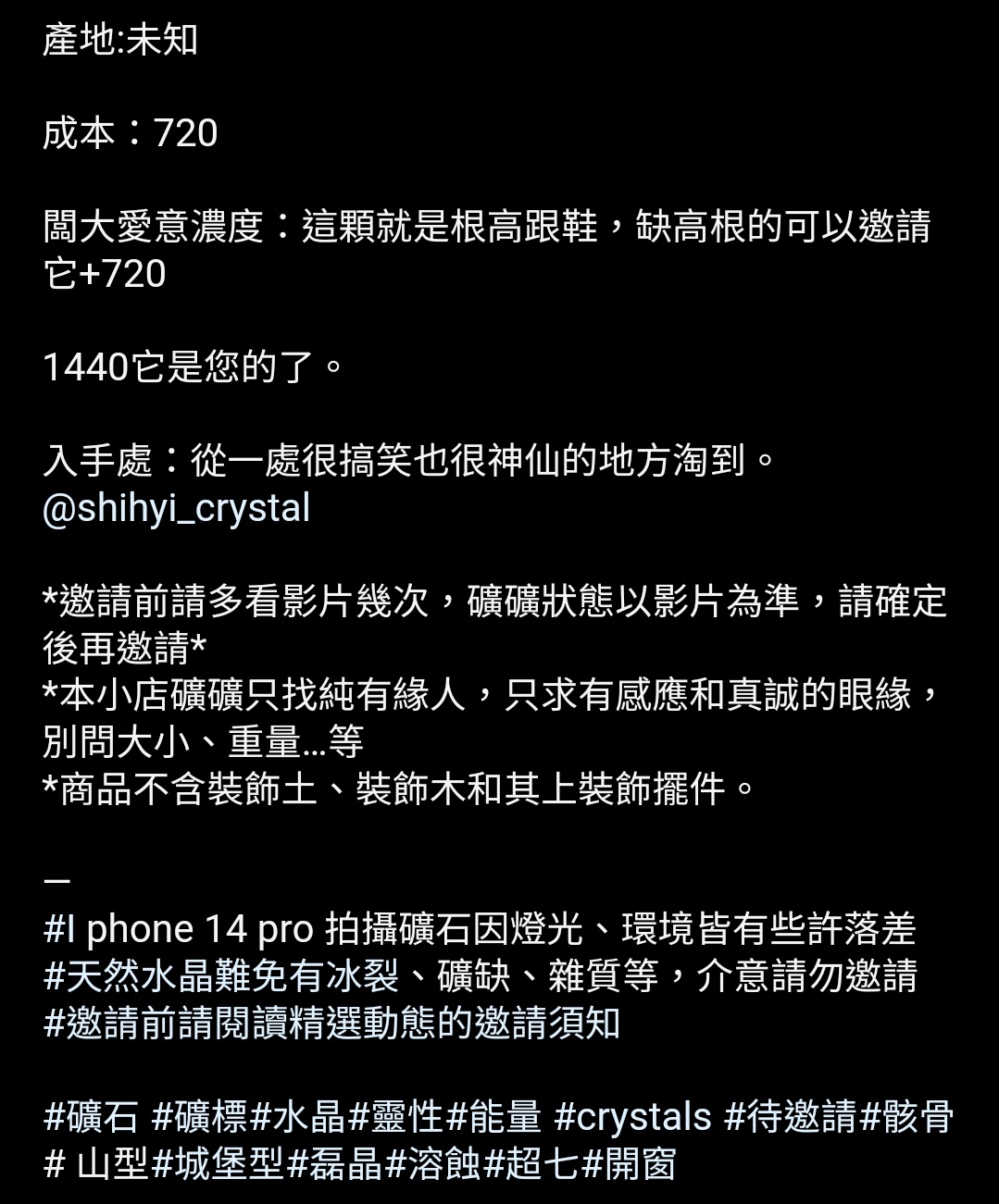The height and width of the screenshot is (1204, 999).
Task: View posts tagged #溶蝕
Action: pyautogui.click(x=432, y=1164)
